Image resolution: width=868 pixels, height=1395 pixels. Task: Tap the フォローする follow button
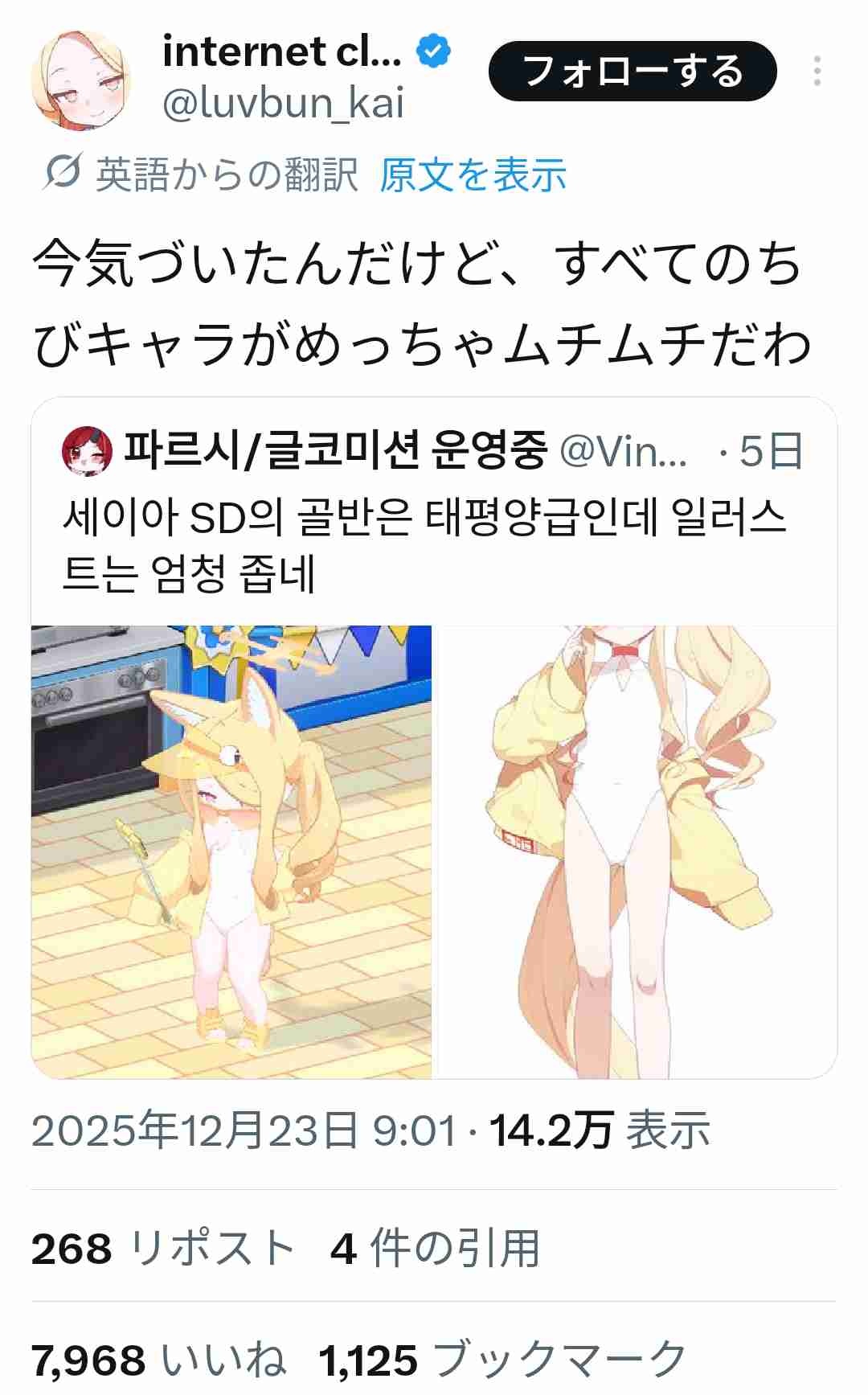633,72
